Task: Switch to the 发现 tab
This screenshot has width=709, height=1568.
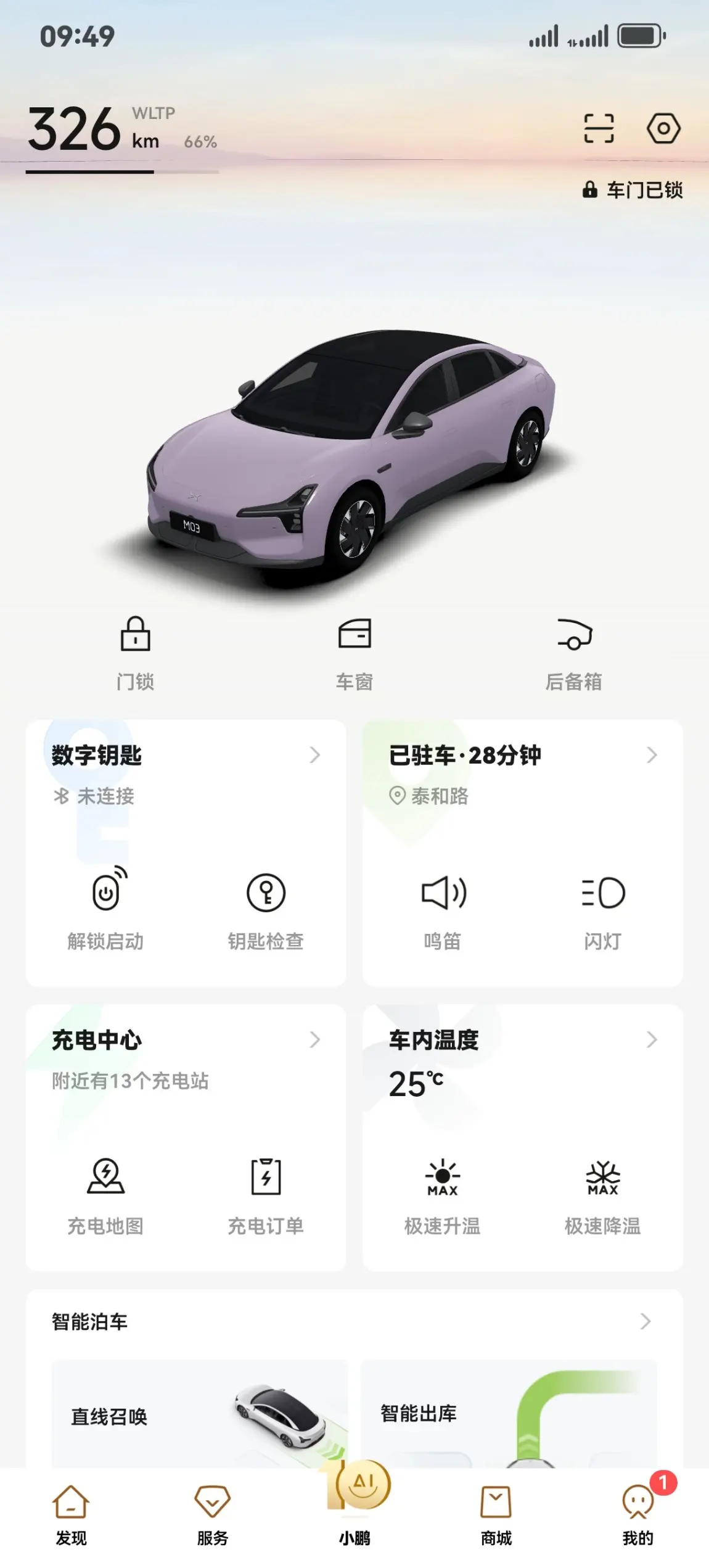Action: pos(71,1516)
